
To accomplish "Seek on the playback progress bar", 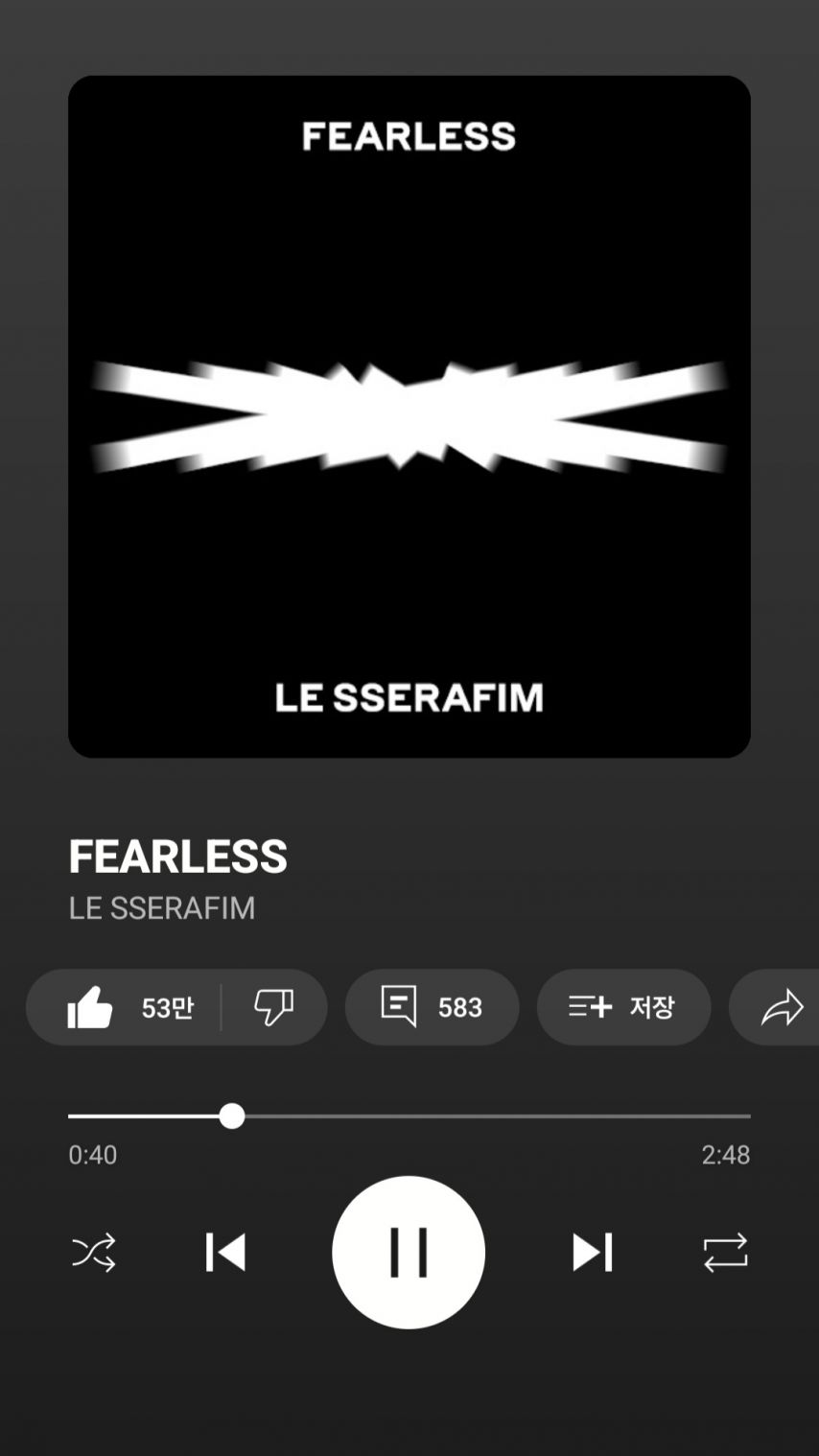I will 480,1116.
